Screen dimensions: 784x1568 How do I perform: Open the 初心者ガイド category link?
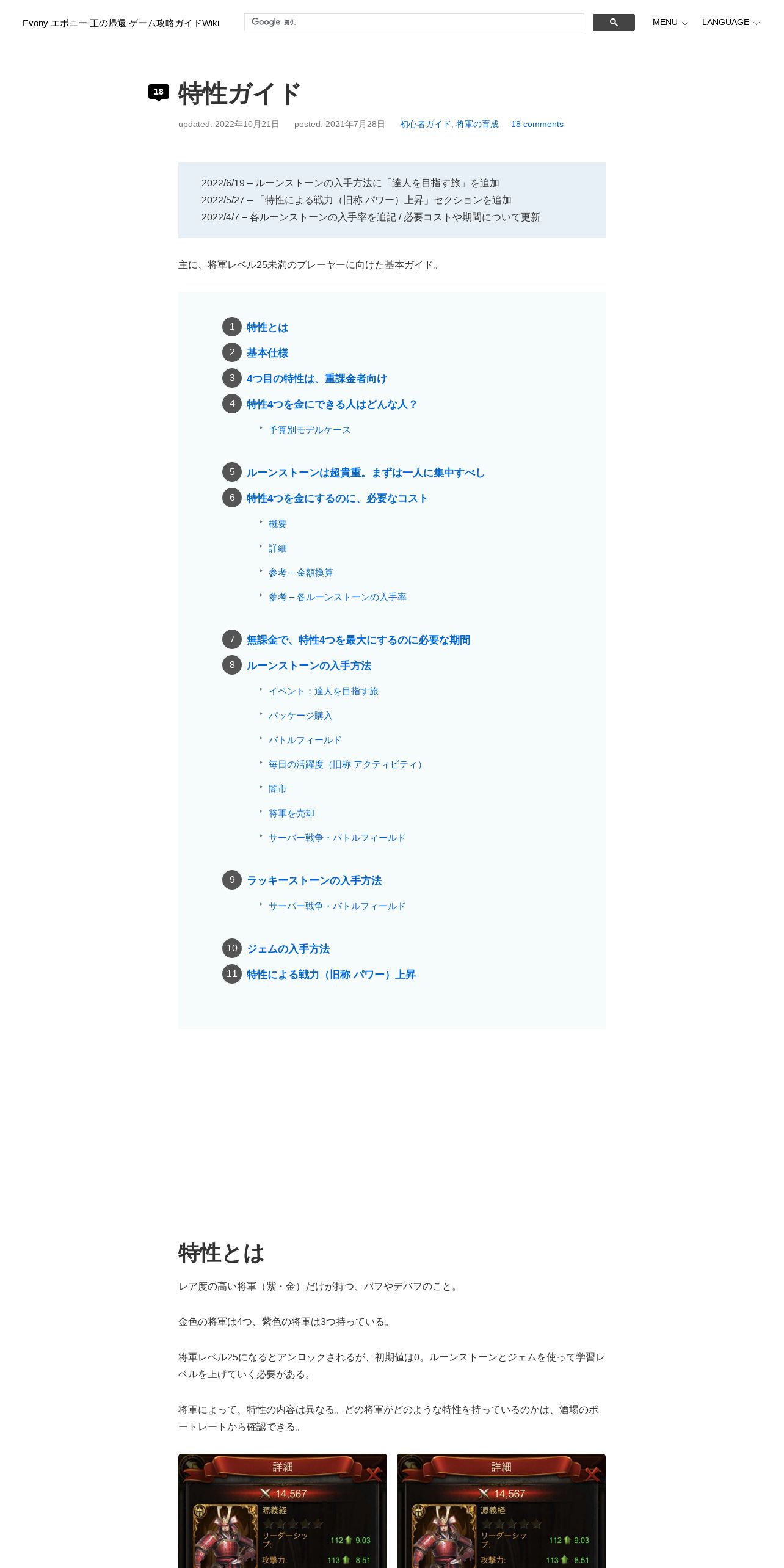point(425,124)
